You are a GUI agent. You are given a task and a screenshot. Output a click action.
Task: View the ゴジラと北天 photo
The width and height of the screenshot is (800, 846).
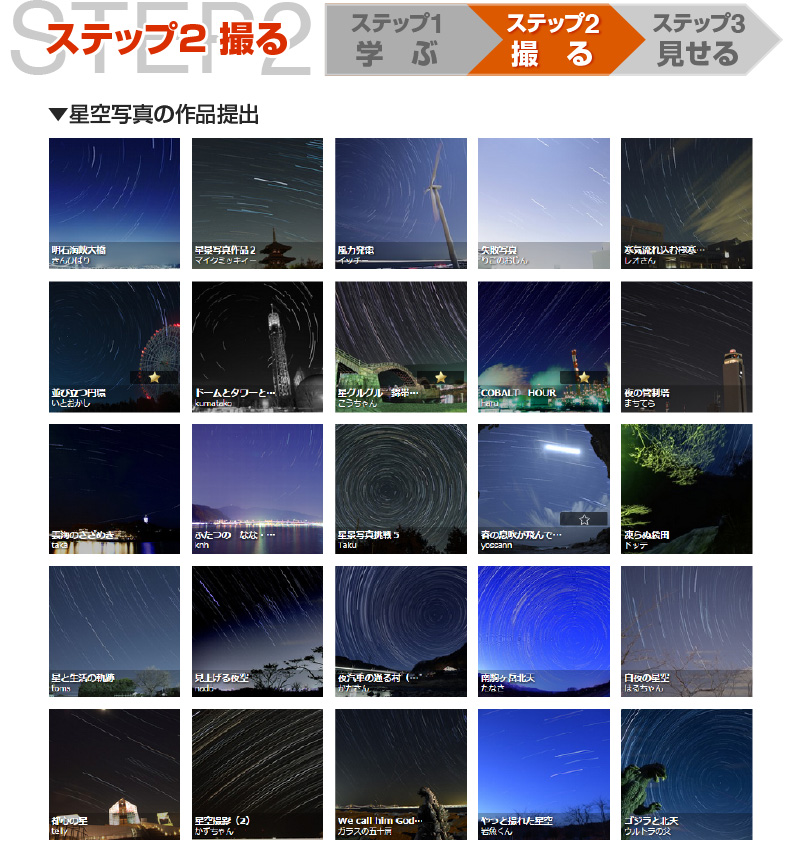pos(686,775)
